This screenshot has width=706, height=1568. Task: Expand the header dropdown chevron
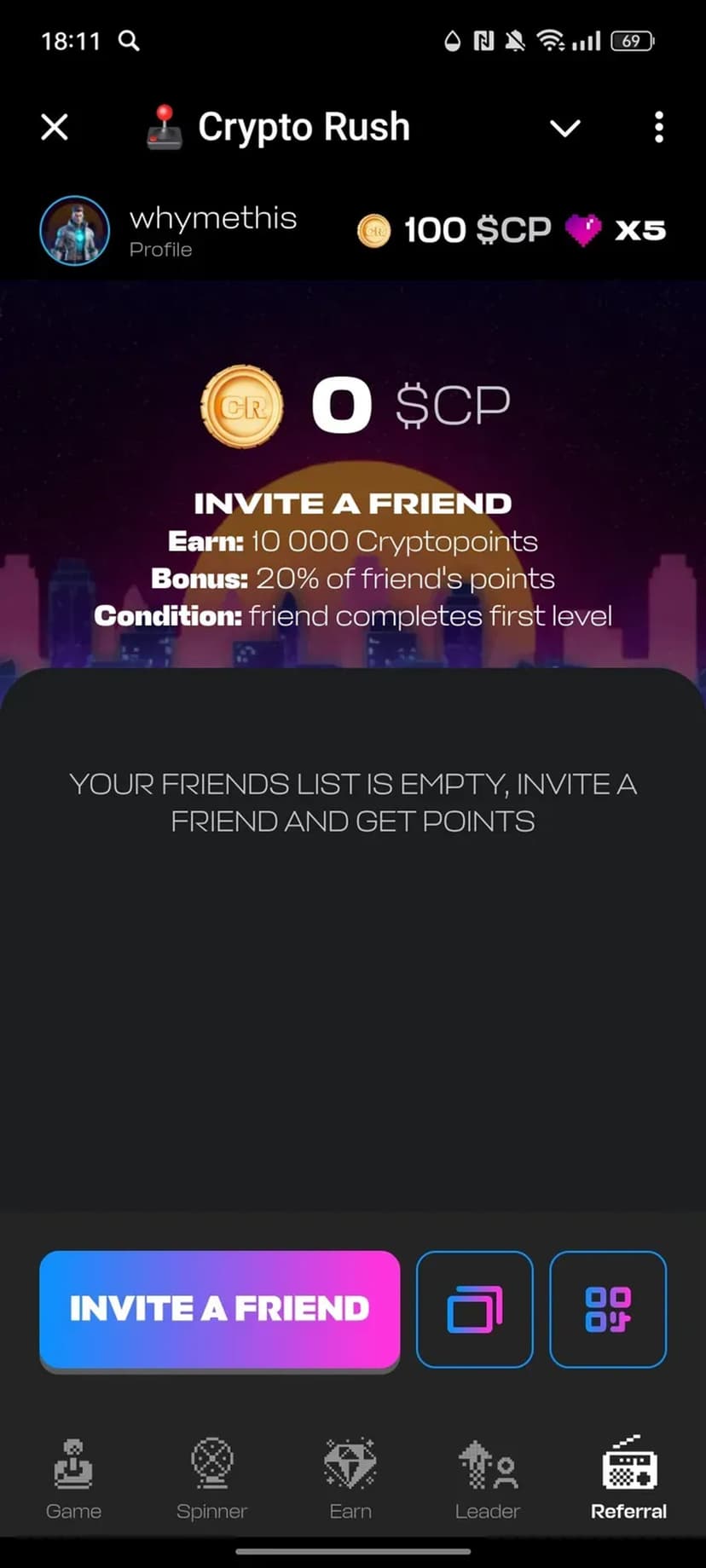tap(564, 128)
